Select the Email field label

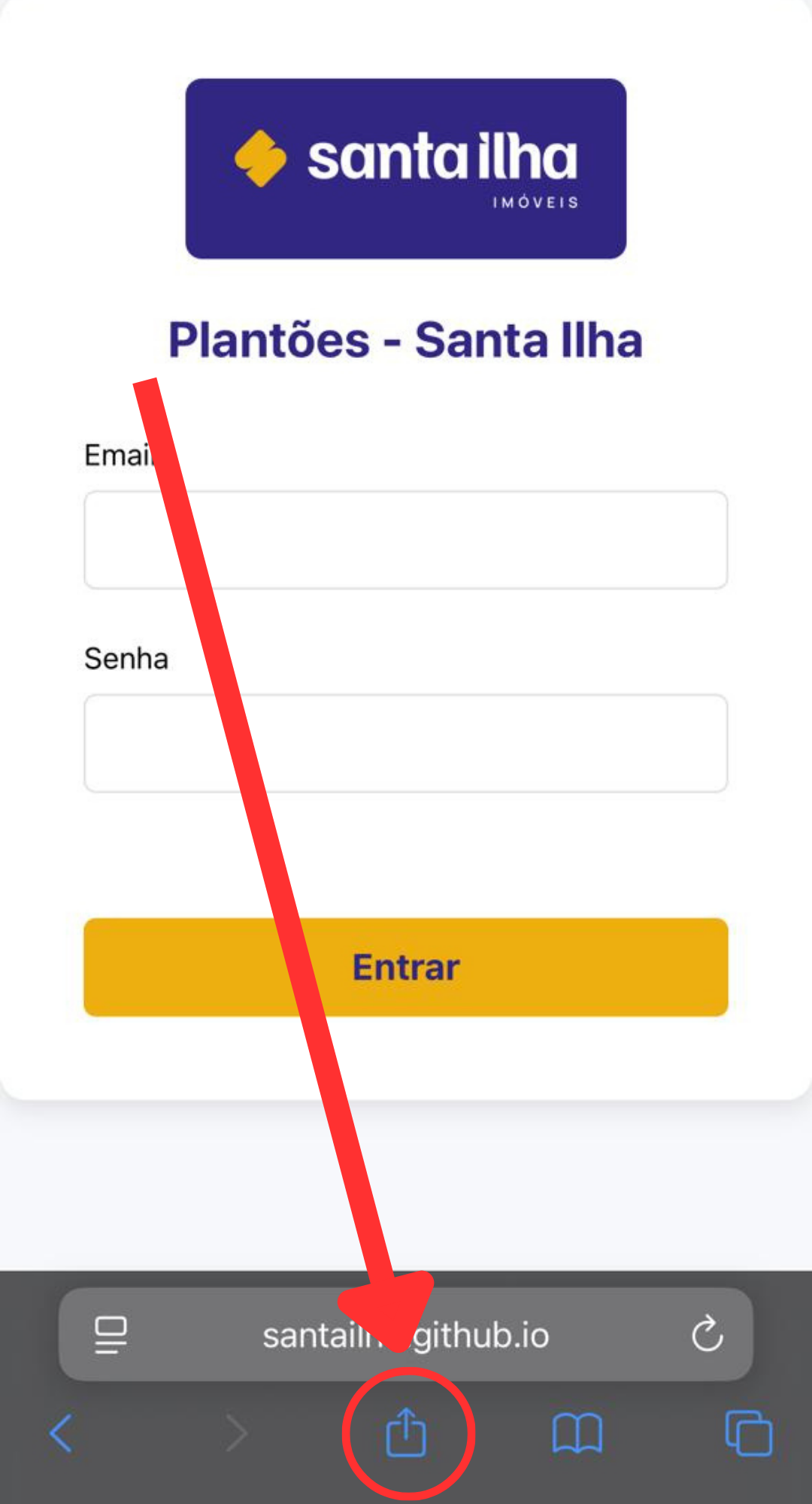(x=120, y=455)
